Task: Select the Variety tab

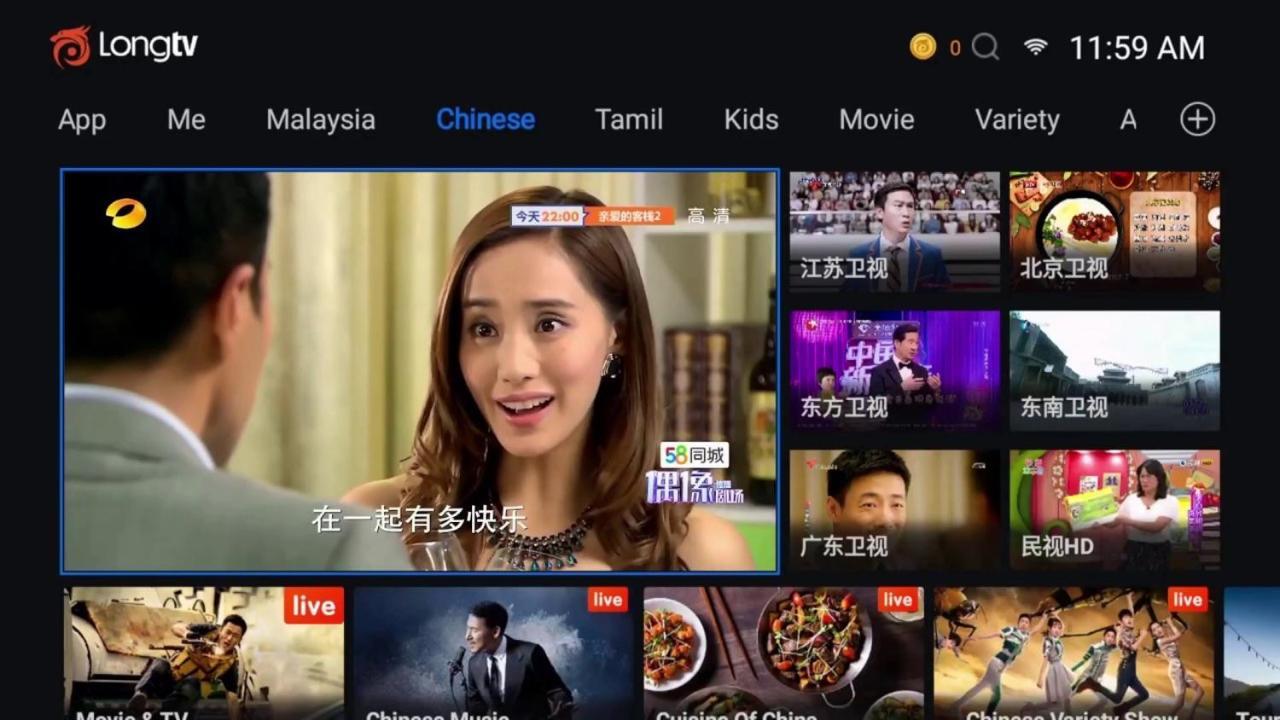Action: pyautogui.click(x=1016, y=120)
